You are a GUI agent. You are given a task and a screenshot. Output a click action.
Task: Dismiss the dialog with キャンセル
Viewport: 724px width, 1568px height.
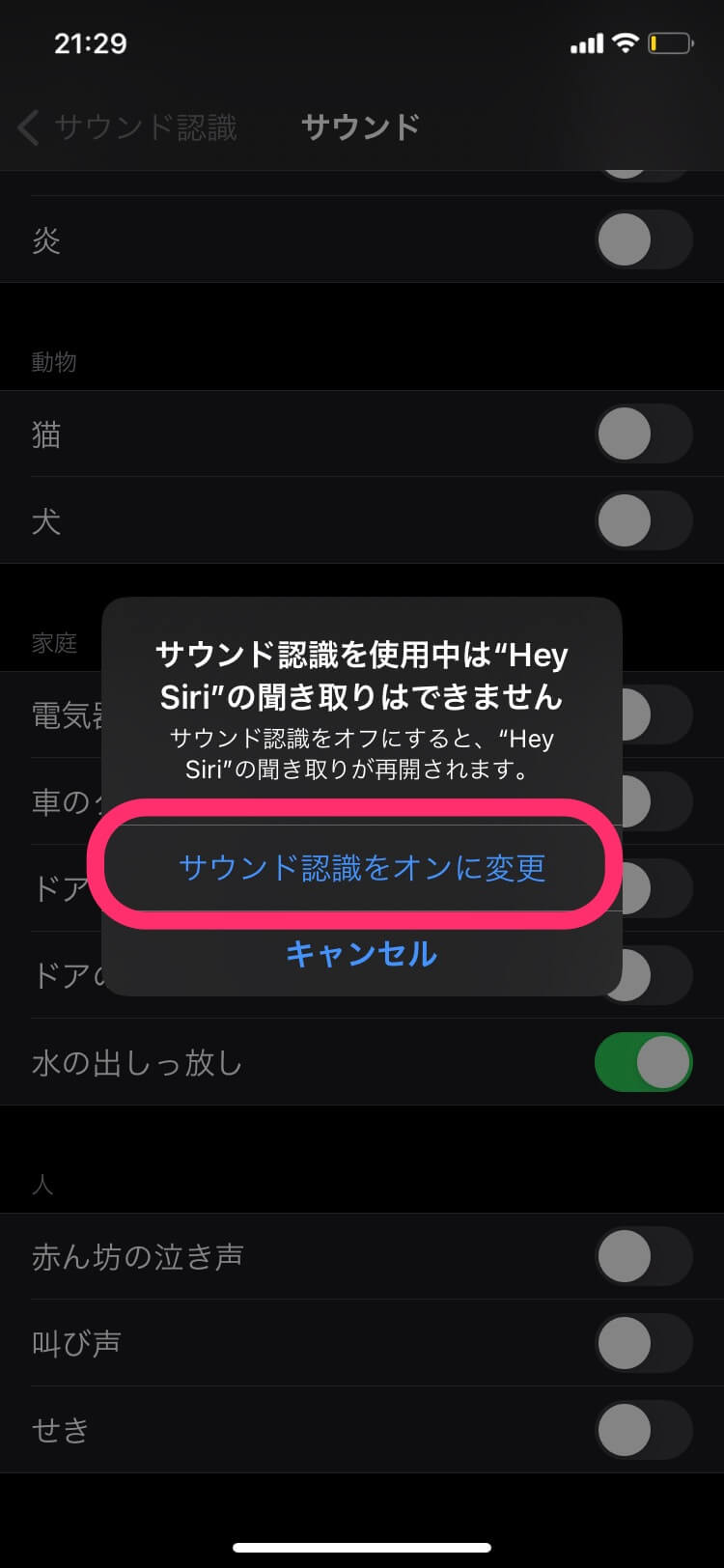tap(362, 954)
